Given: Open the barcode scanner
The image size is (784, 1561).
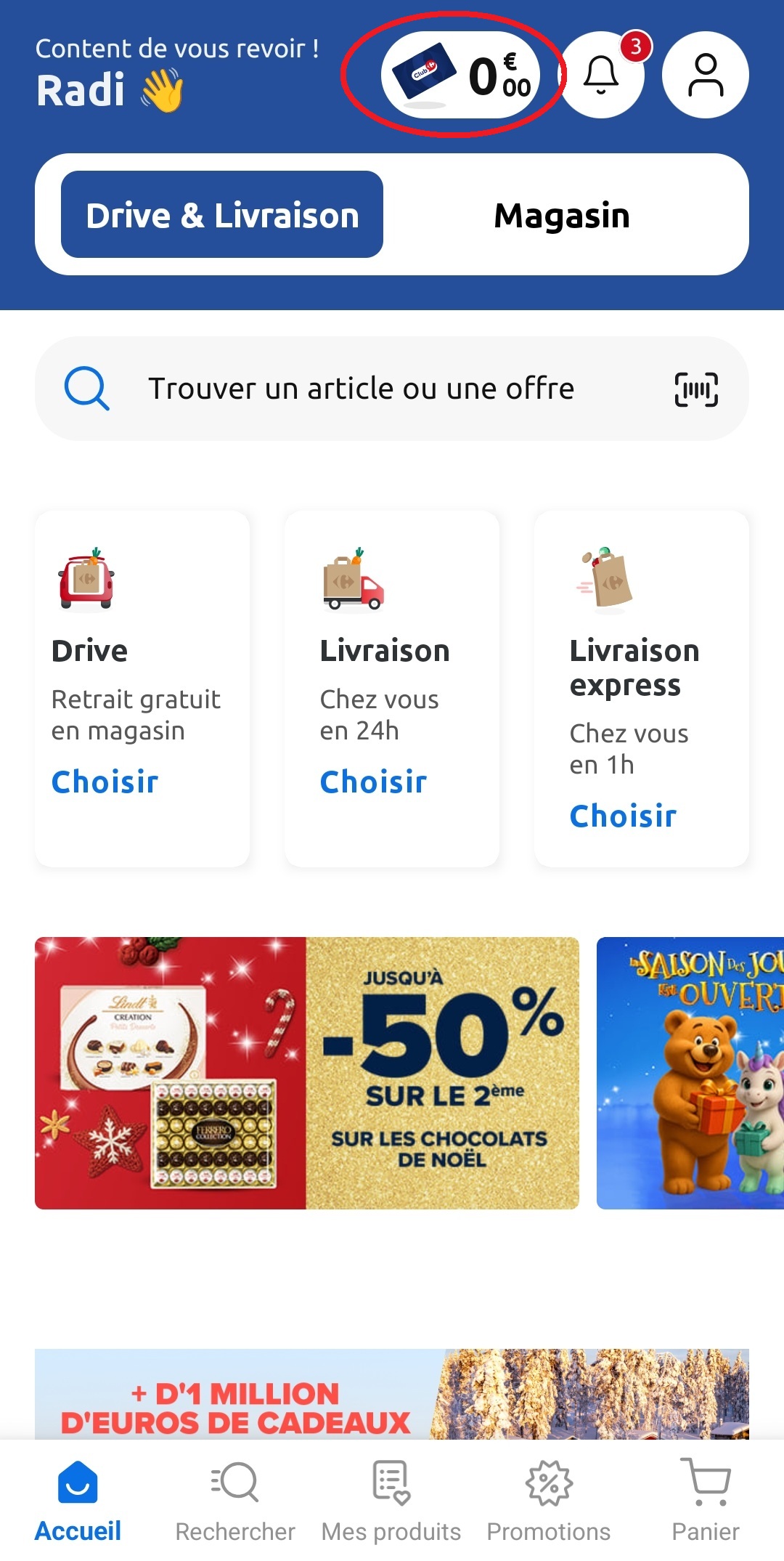Looking at the screenshot, I should pyautogui.click(x=696, y=389).
